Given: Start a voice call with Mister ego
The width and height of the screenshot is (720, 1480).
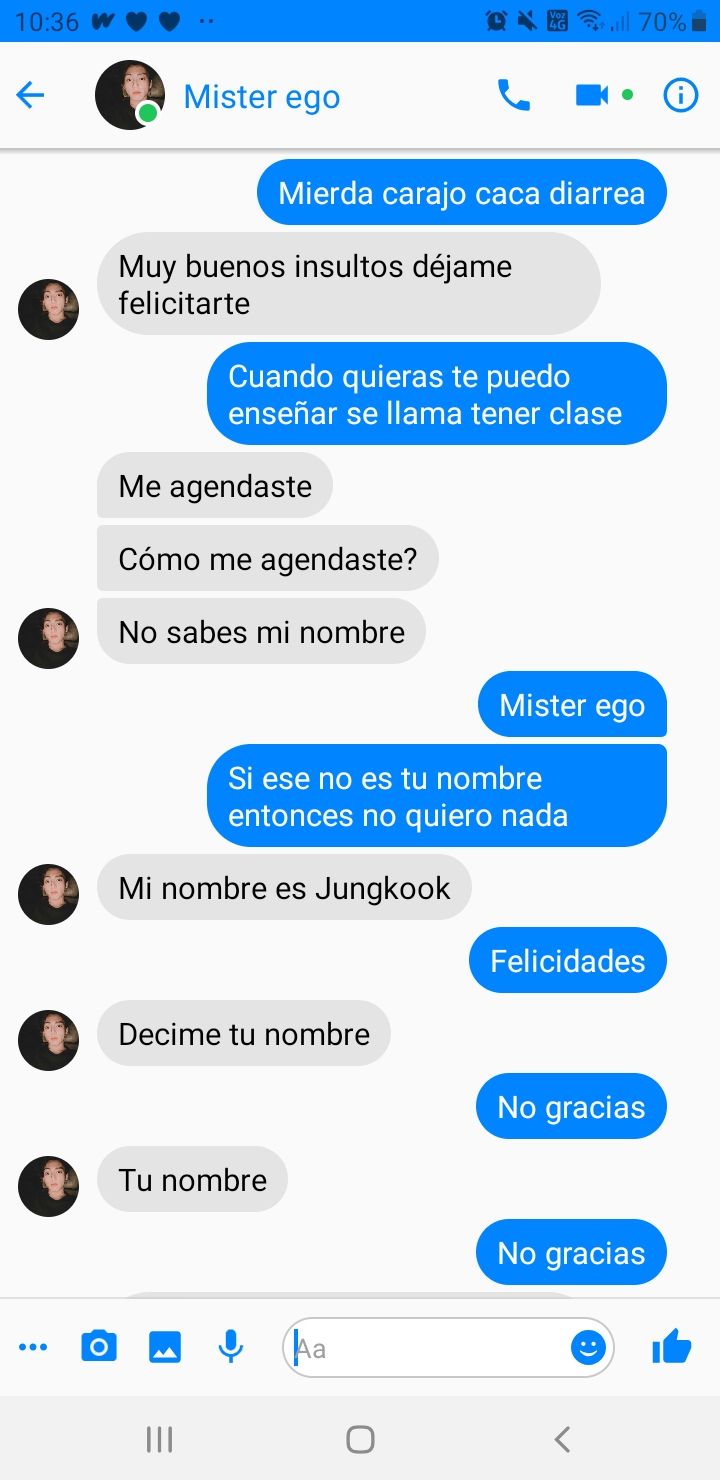Looking at the screenshot, I should pos(514,96).
